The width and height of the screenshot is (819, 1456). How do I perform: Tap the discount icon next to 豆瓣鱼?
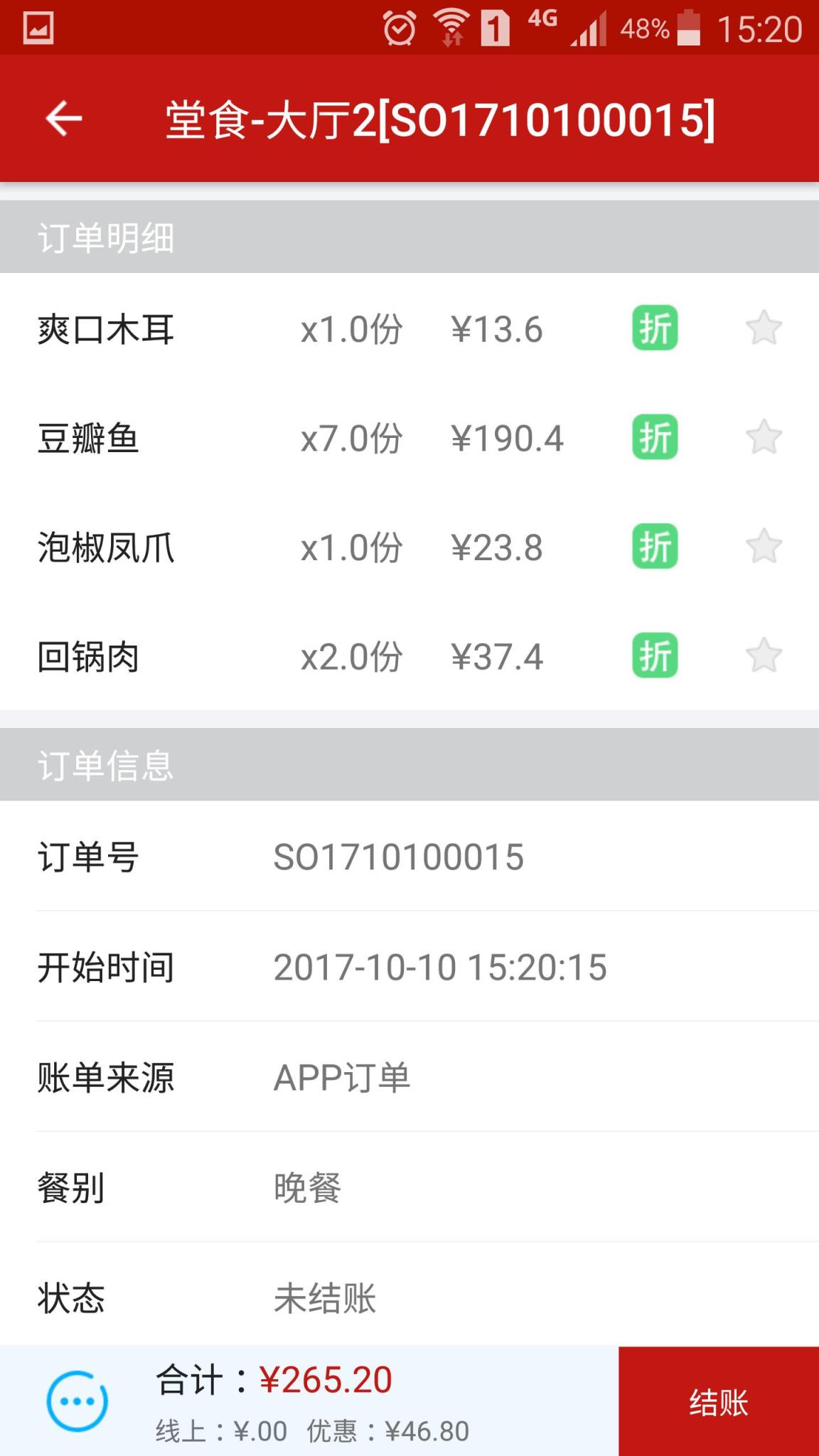[655, 438]
